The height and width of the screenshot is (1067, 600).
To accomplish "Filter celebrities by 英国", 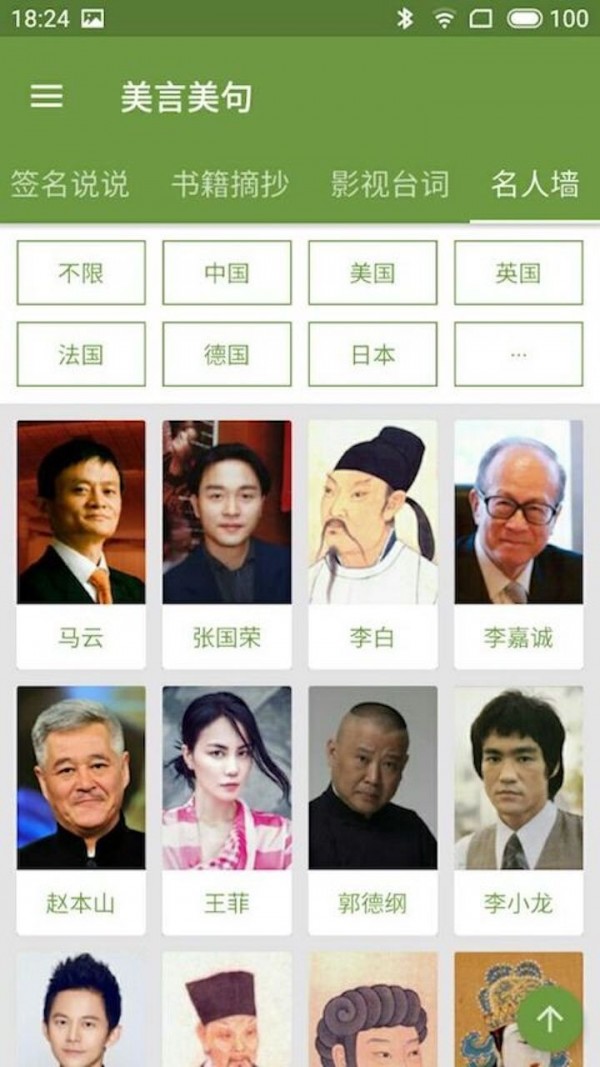I will click(x=518, y=273).
